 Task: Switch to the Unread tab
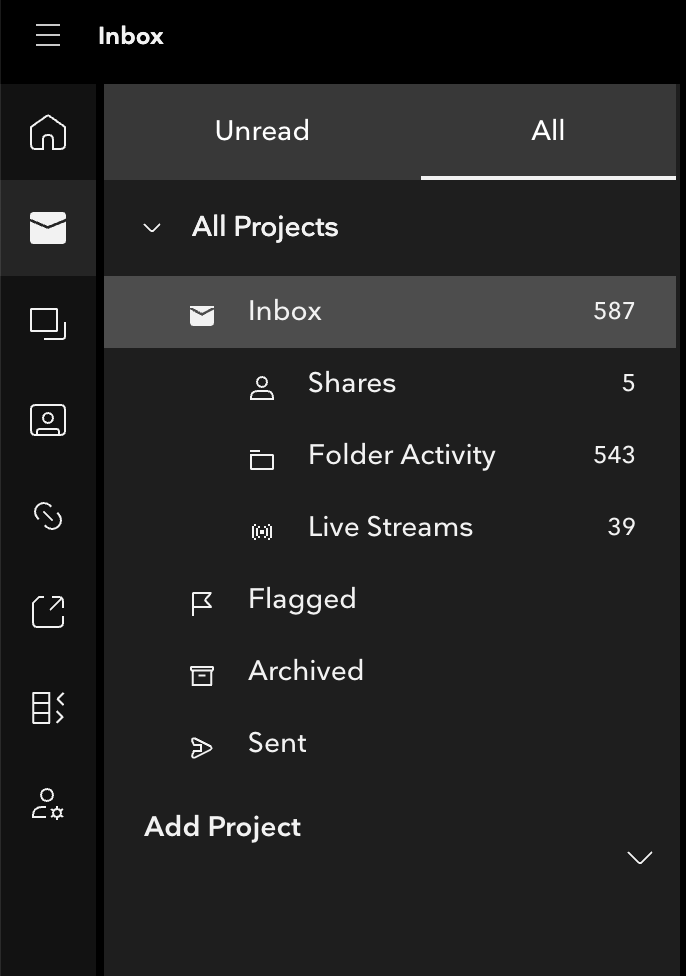(262, 131)
